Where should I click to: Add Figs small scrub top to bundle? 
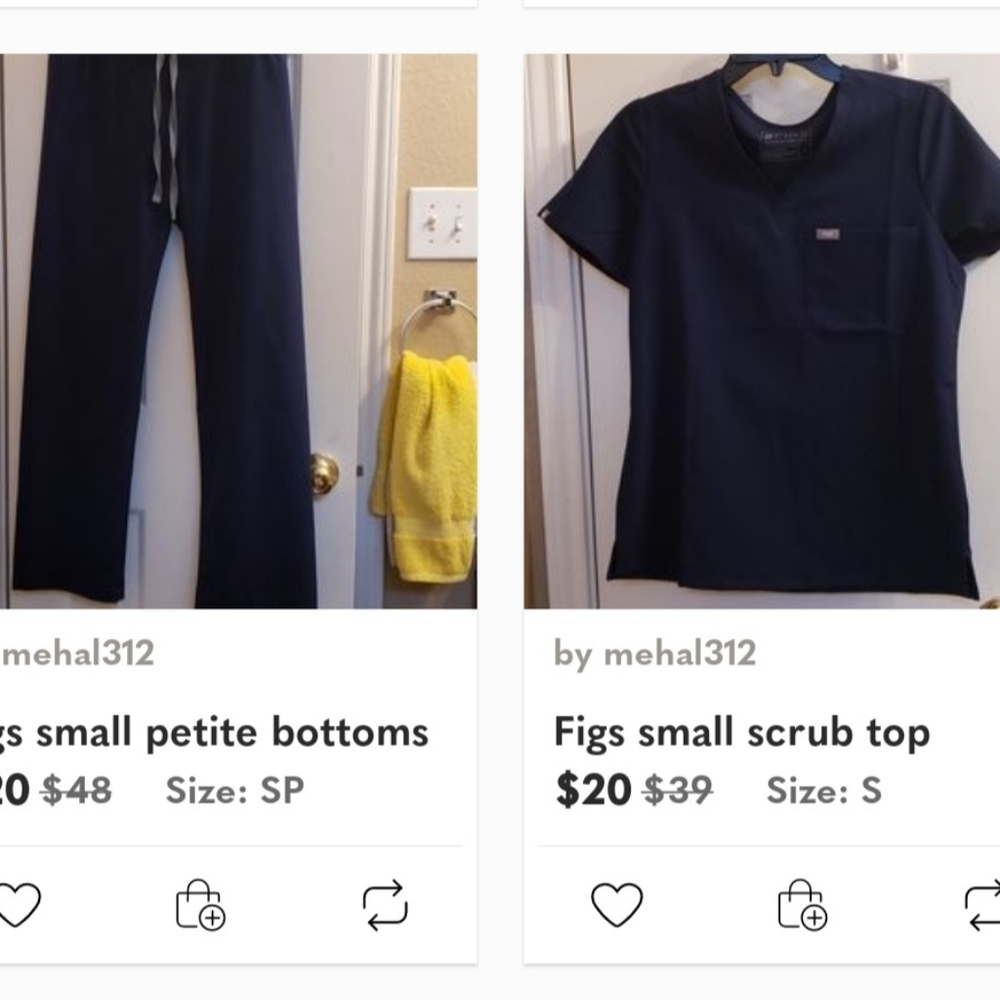coord(802,905)
